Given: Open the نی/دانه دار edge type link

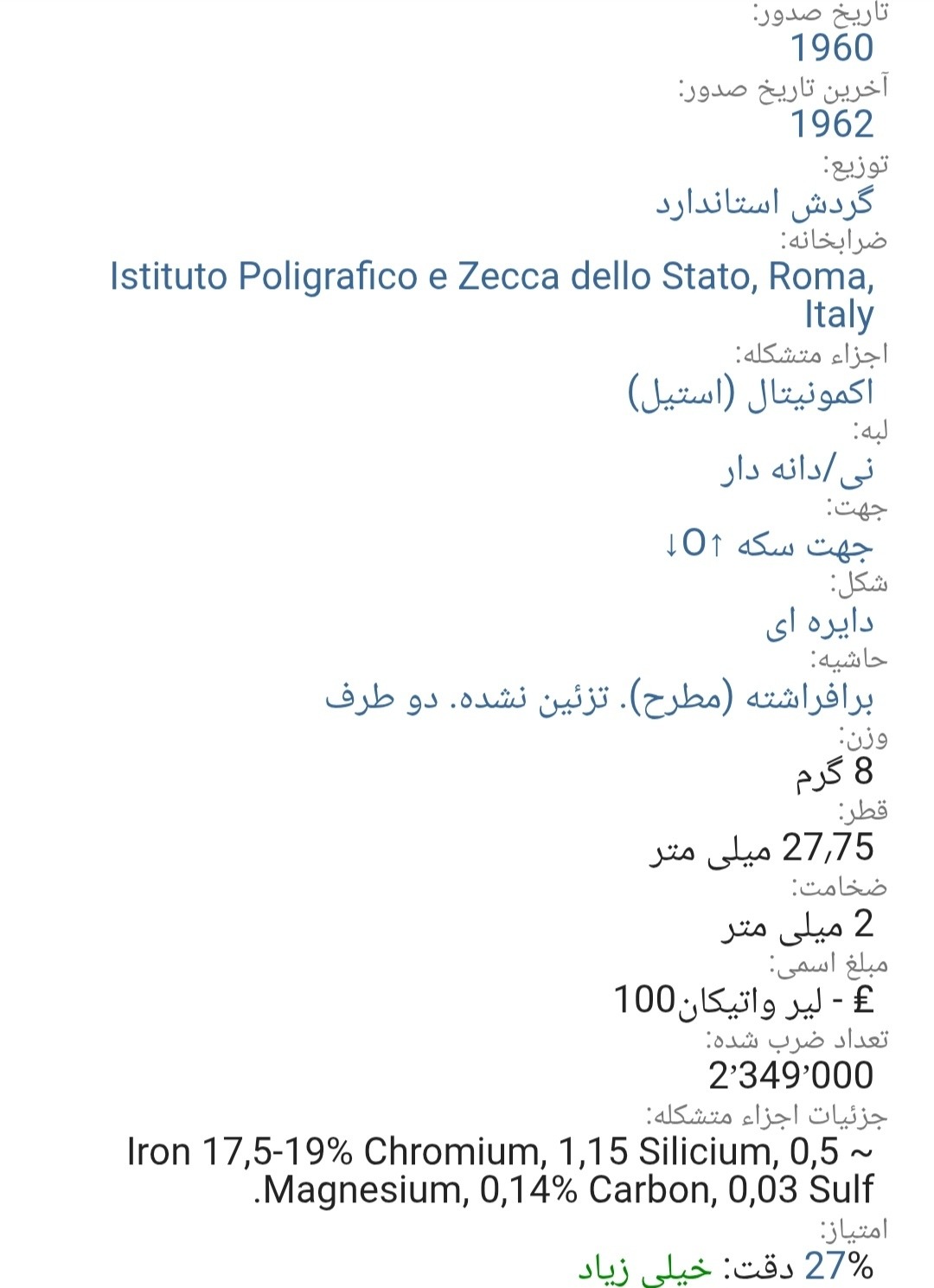Looking at the screenshot, I should point(796,469).
